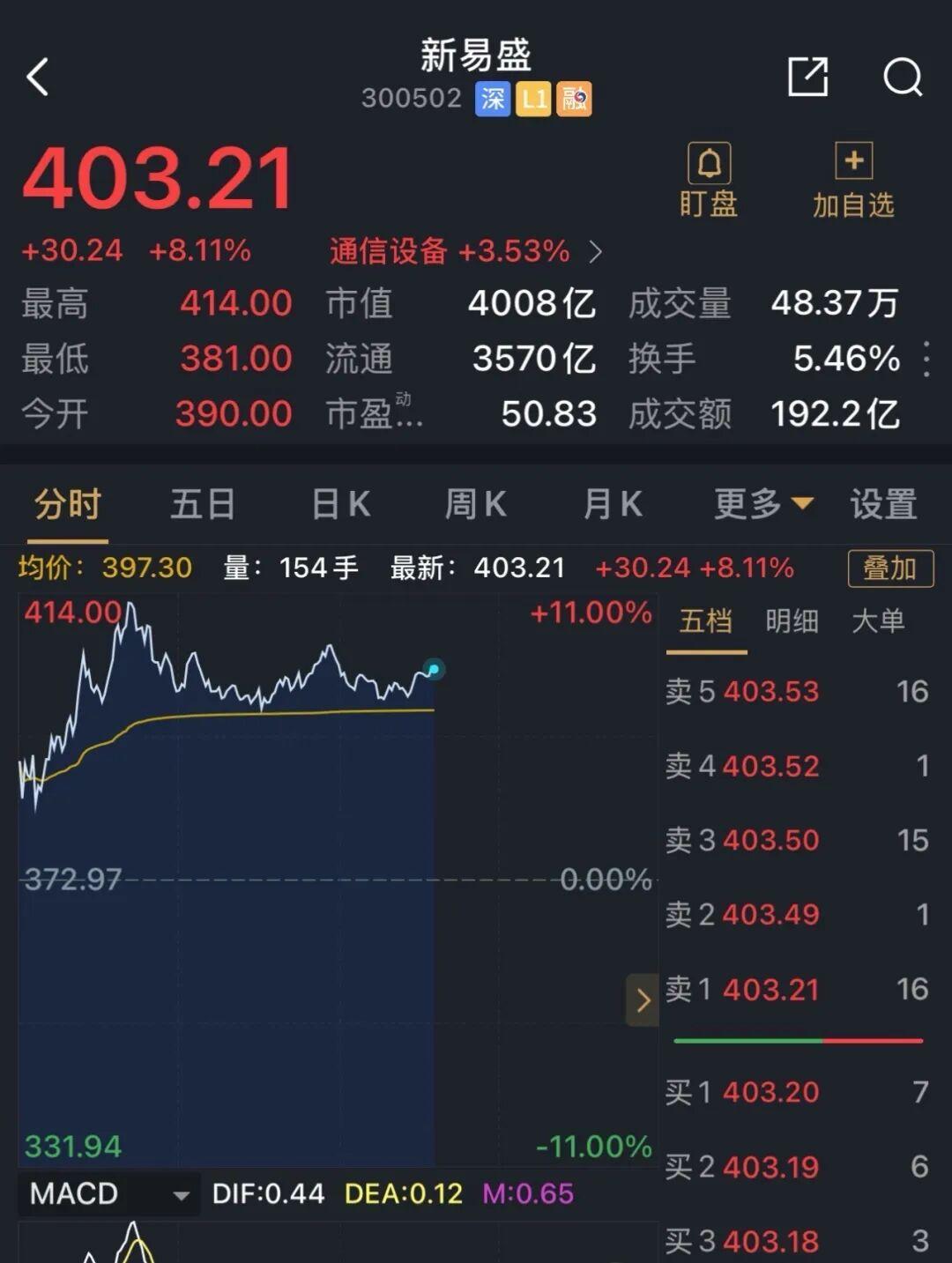Click the 融 margin trading badge
This screenshot has width=952, height=1263.
(574, 99)
